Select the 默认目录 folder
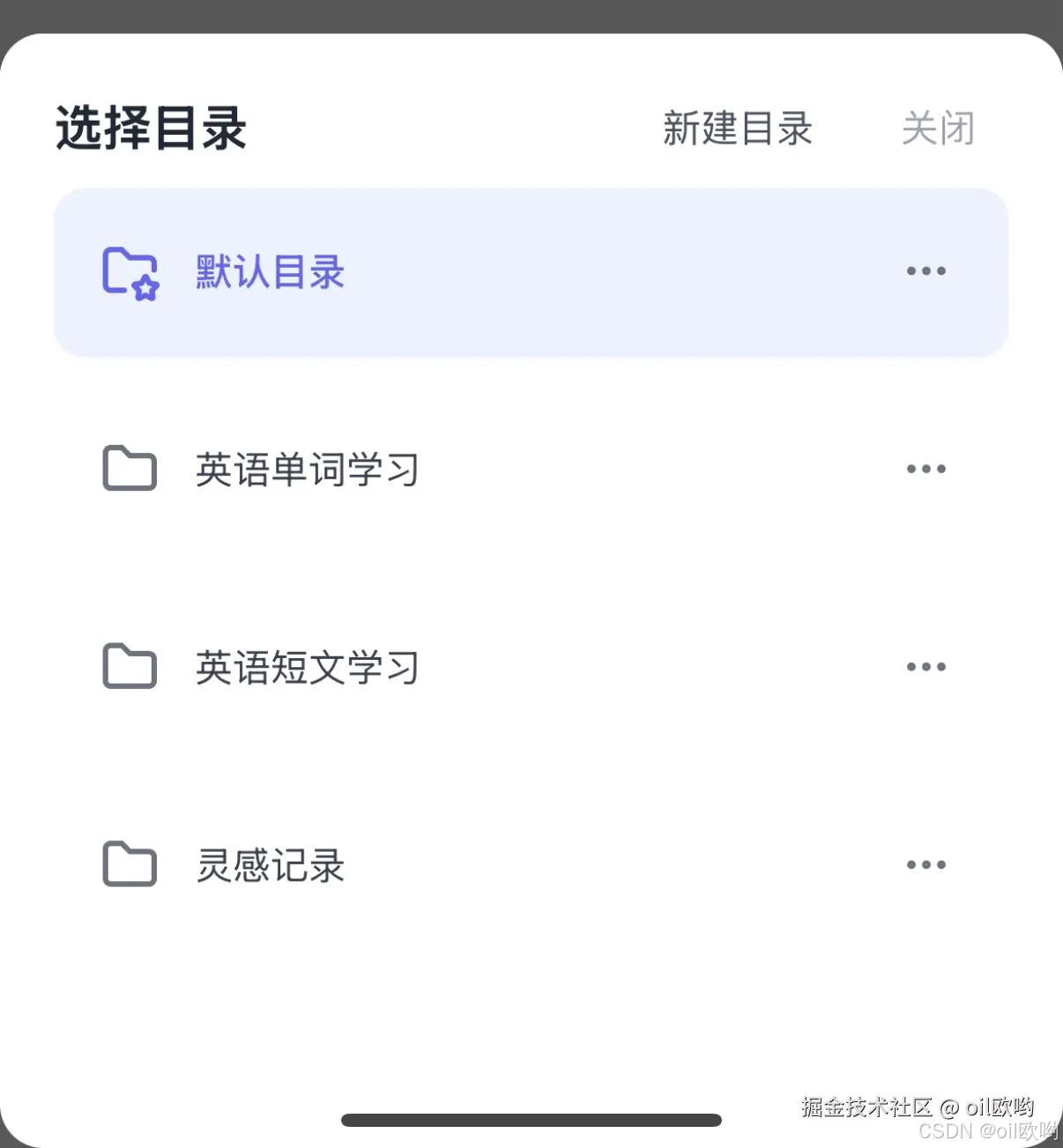1063x1148 pixels. (270, 272)
